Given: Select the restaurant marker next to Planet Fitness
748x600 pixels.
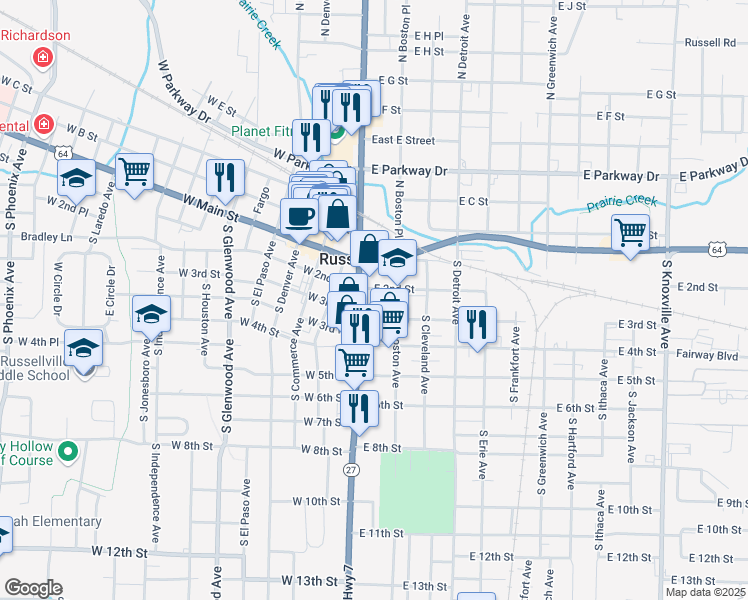Looking at the screenshot, I should pos(310,135).
